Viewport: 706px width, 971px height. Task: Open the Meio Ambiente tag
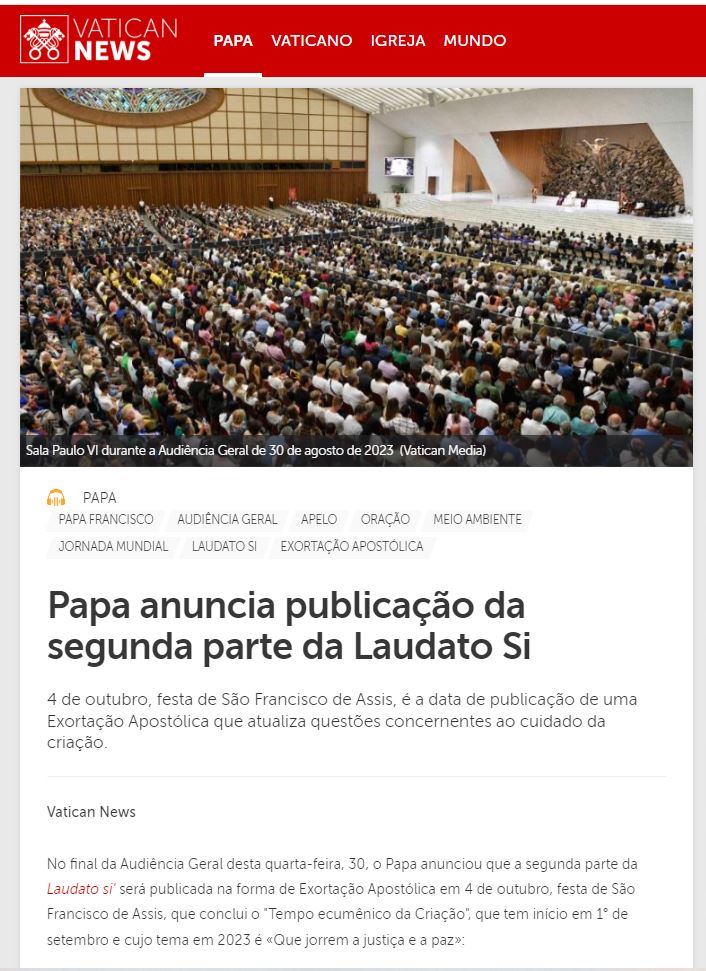[477, 520]
